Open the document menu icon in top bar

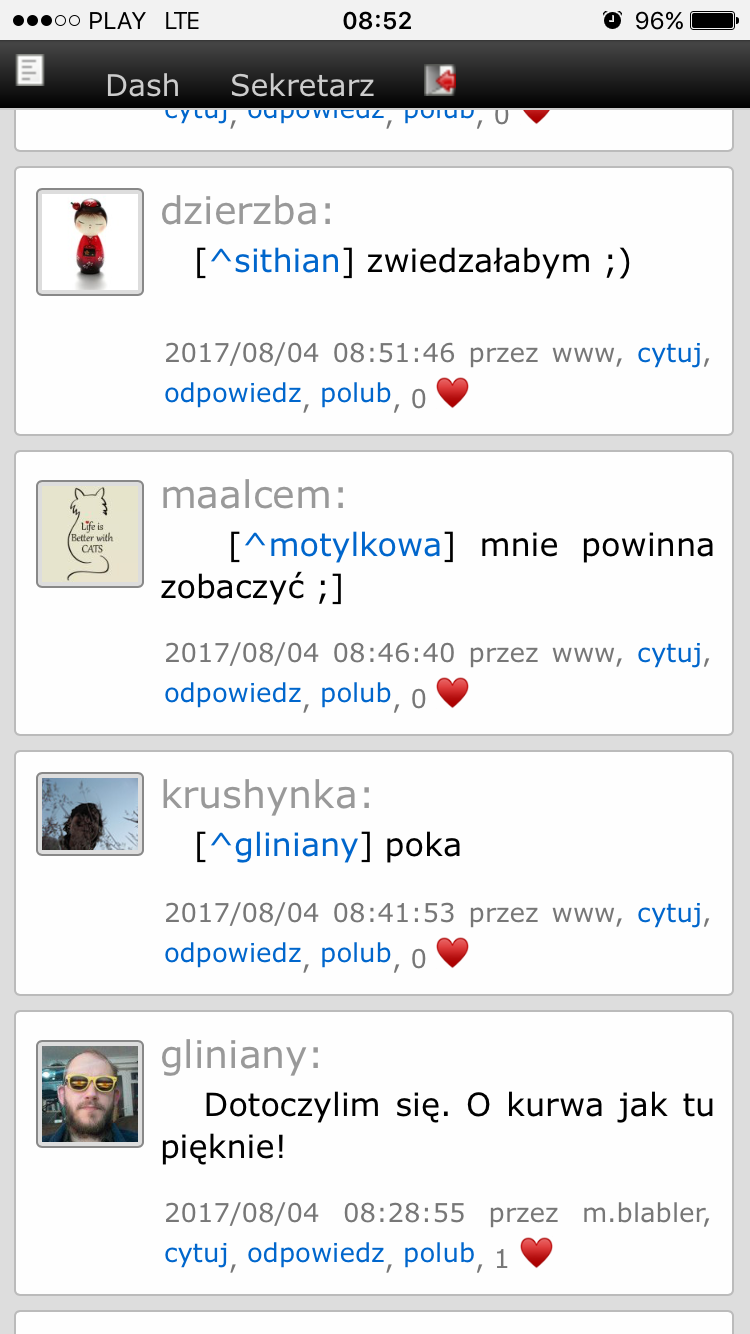click(30, 70)
